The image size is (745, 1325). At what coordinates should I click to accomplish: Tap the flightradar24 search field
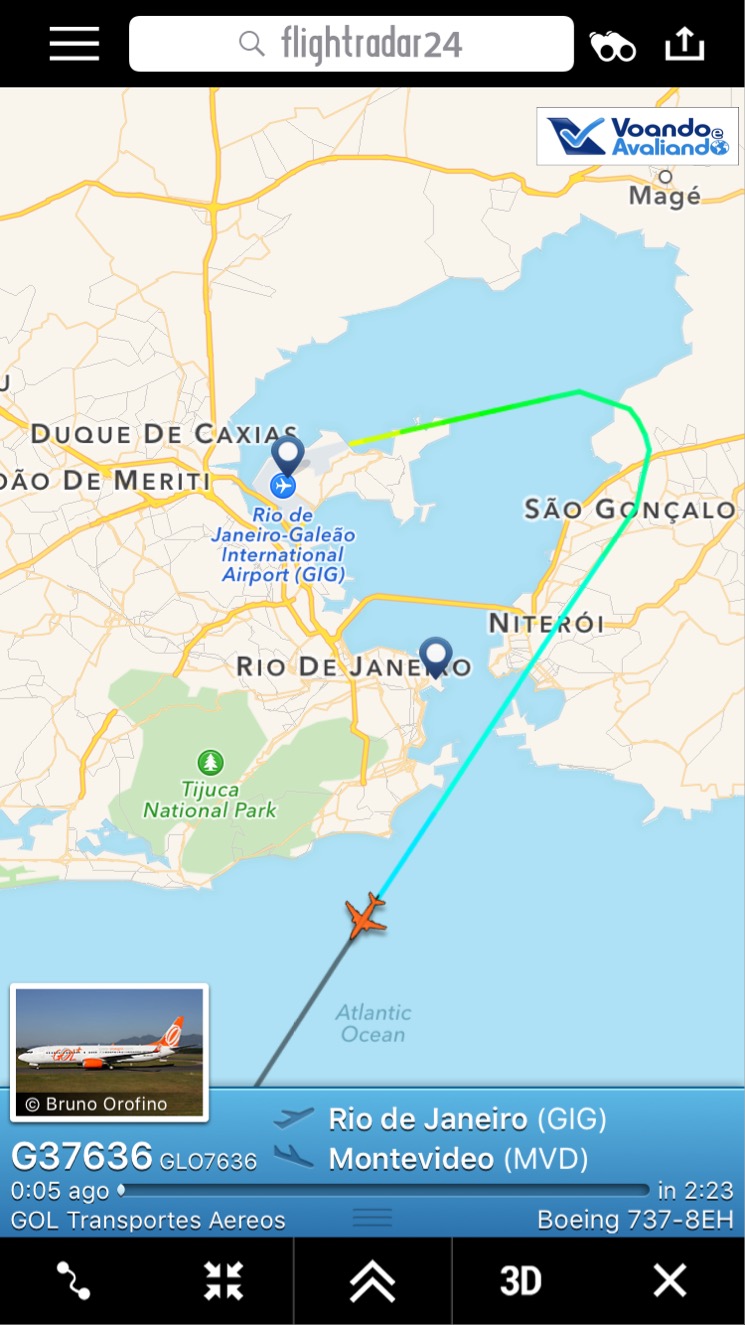click(x=351, y=44)
